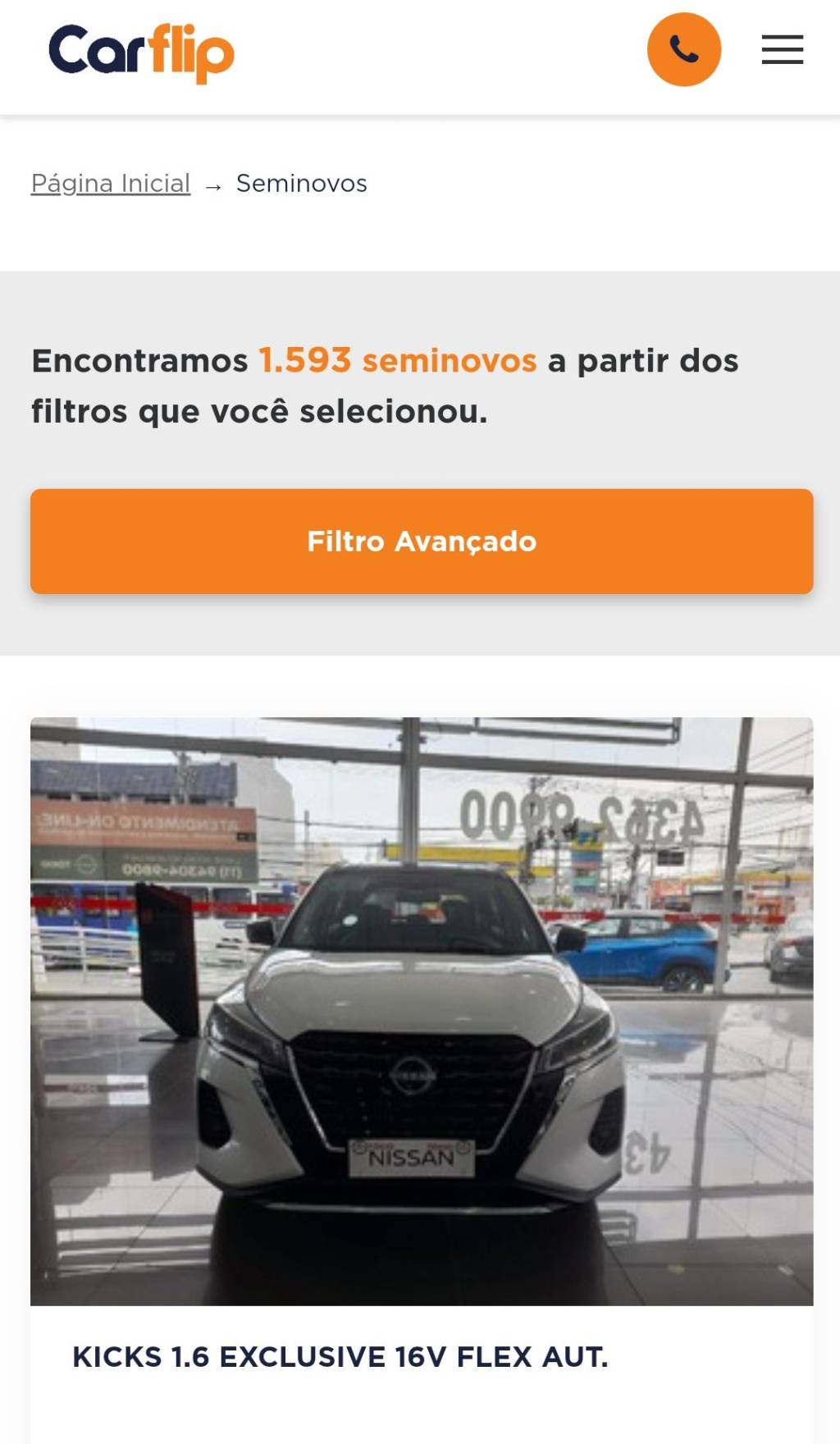Go to Página Inicial breadcrumb link

pos(111,183)
